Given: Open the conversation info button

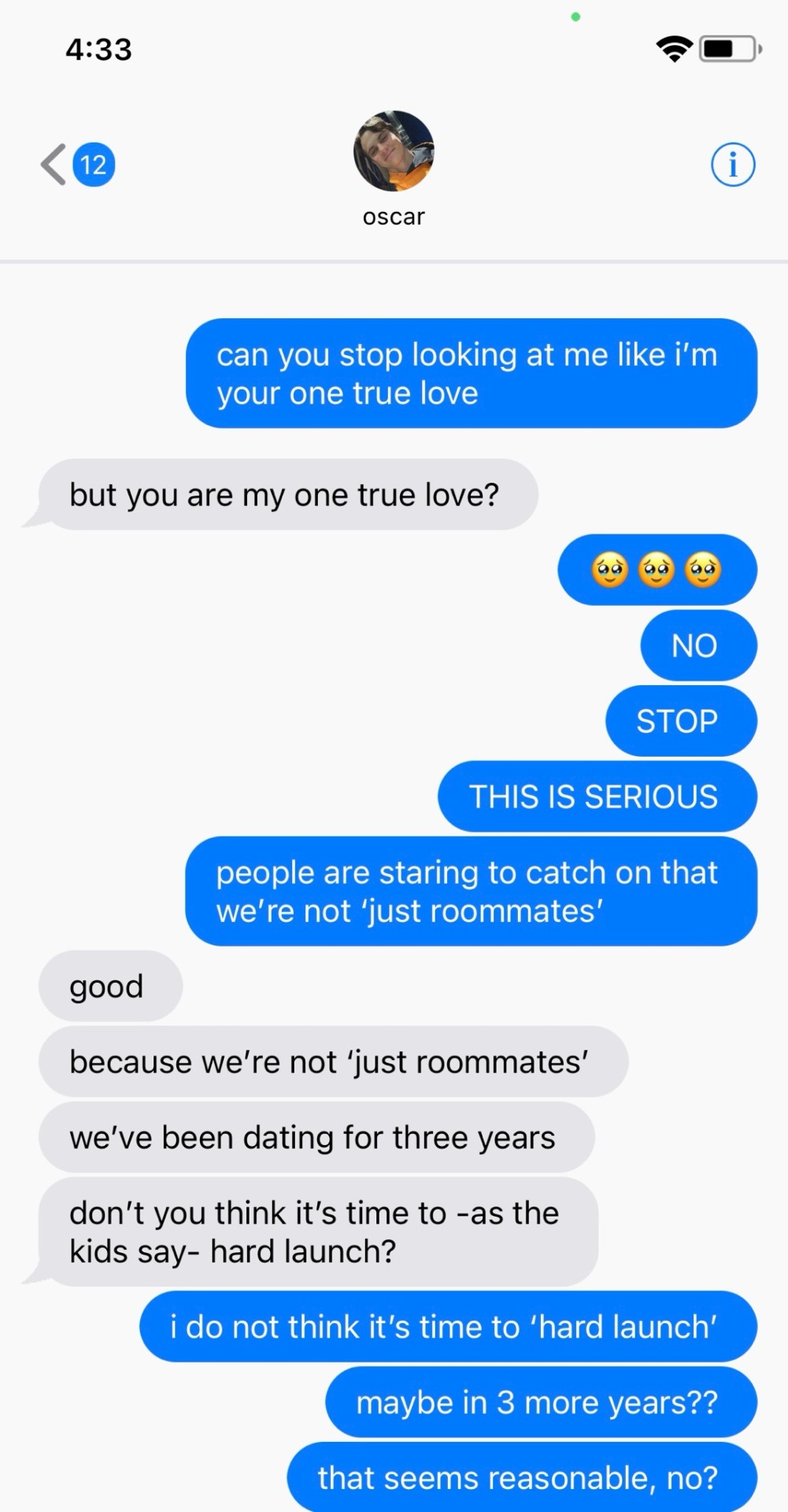Looking at the screenshot, I should click(733, 165).
